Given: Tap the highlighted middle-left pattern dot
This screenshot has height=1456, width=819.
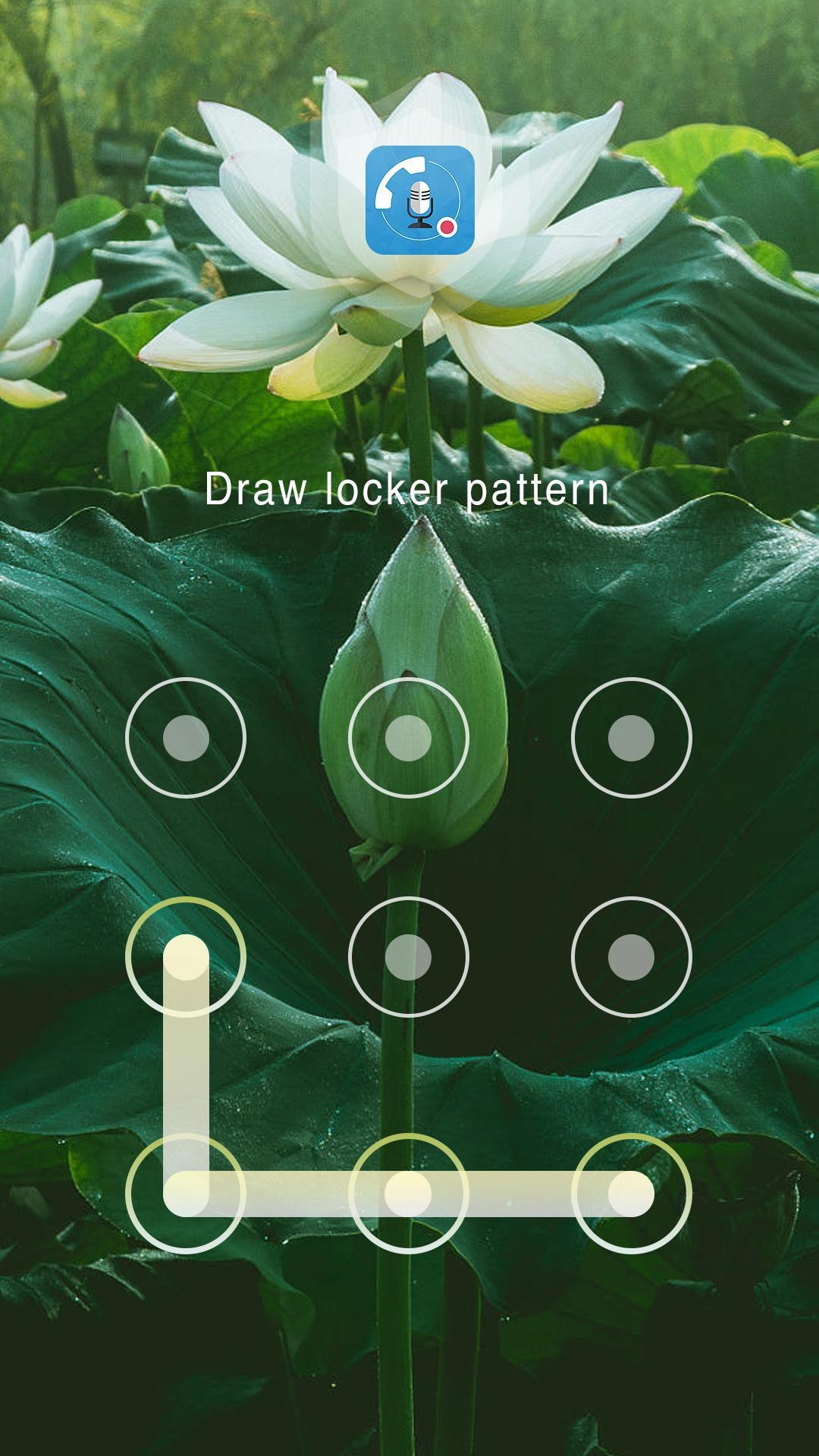Looking at the screenshot, I should 186,957.
